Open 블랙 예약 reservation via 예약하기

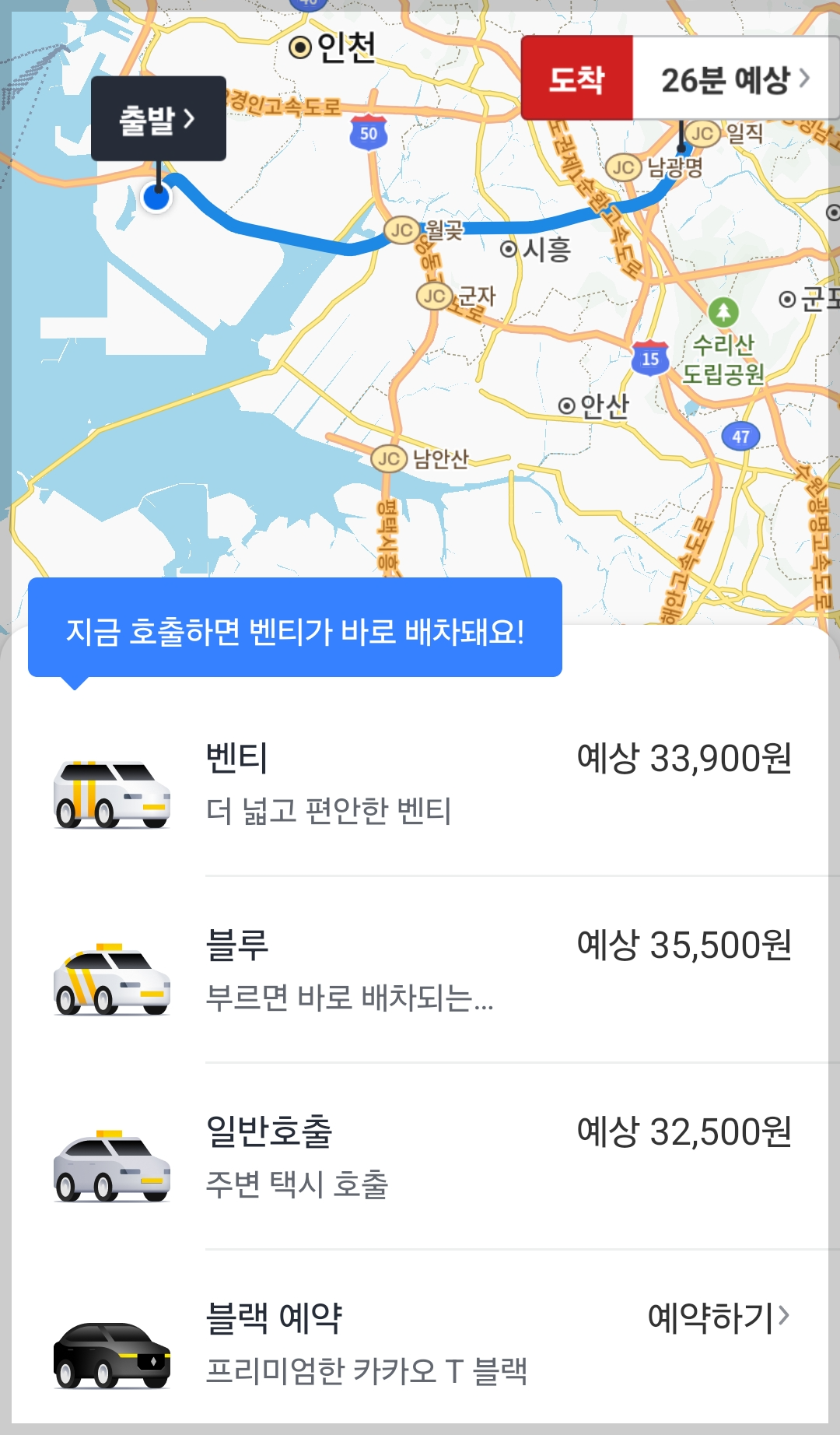coord(717,1317)
